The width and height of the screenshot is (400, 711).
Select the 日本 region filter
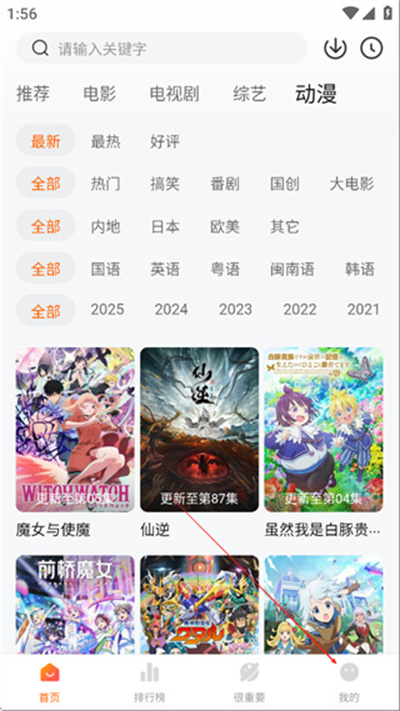165,227
